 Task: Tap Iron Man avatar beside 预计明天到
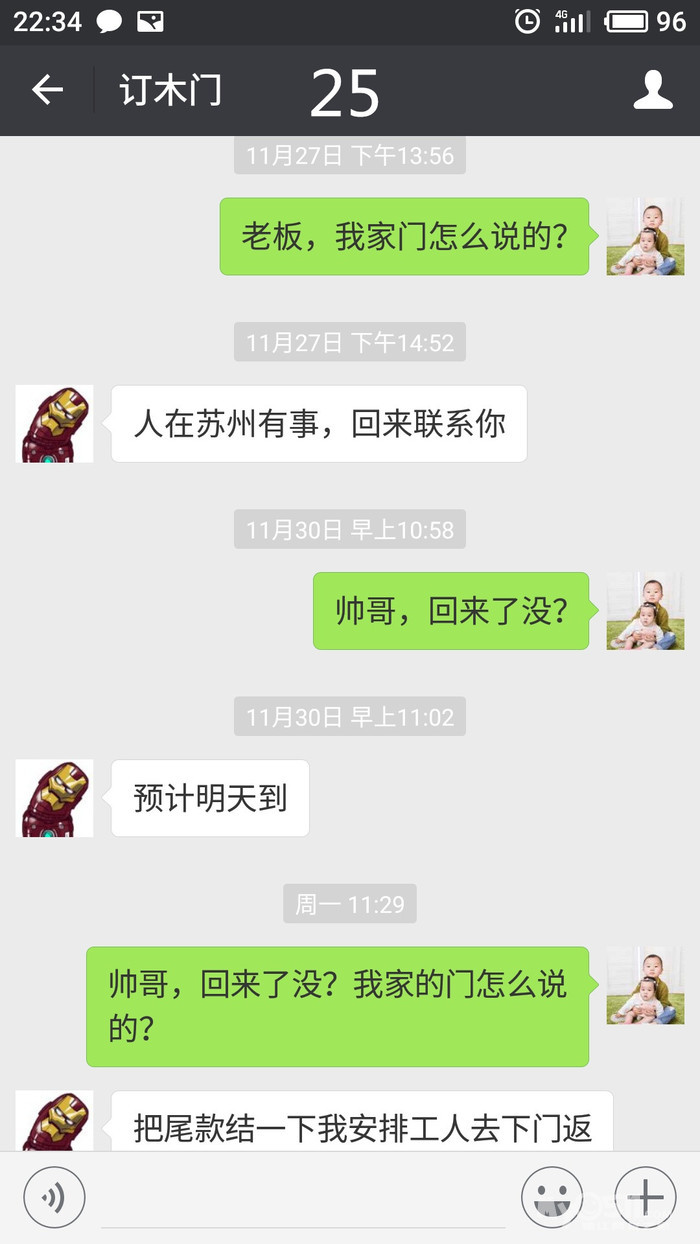pyautogui.click(x=55, y=798)
